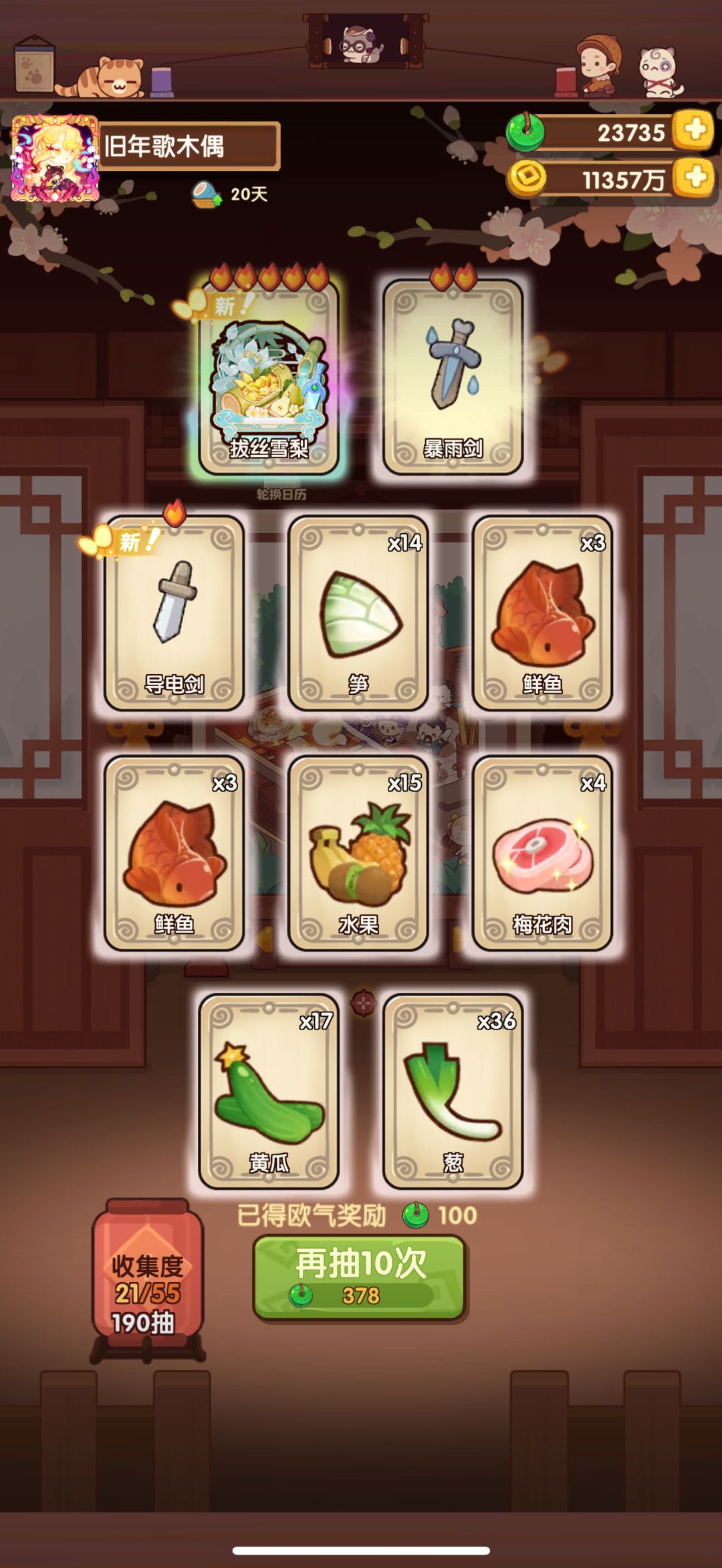View the 暴雨剑 card
This screenshot has width=722, height=1568.
pyautogui.click(x=453, y=378)
